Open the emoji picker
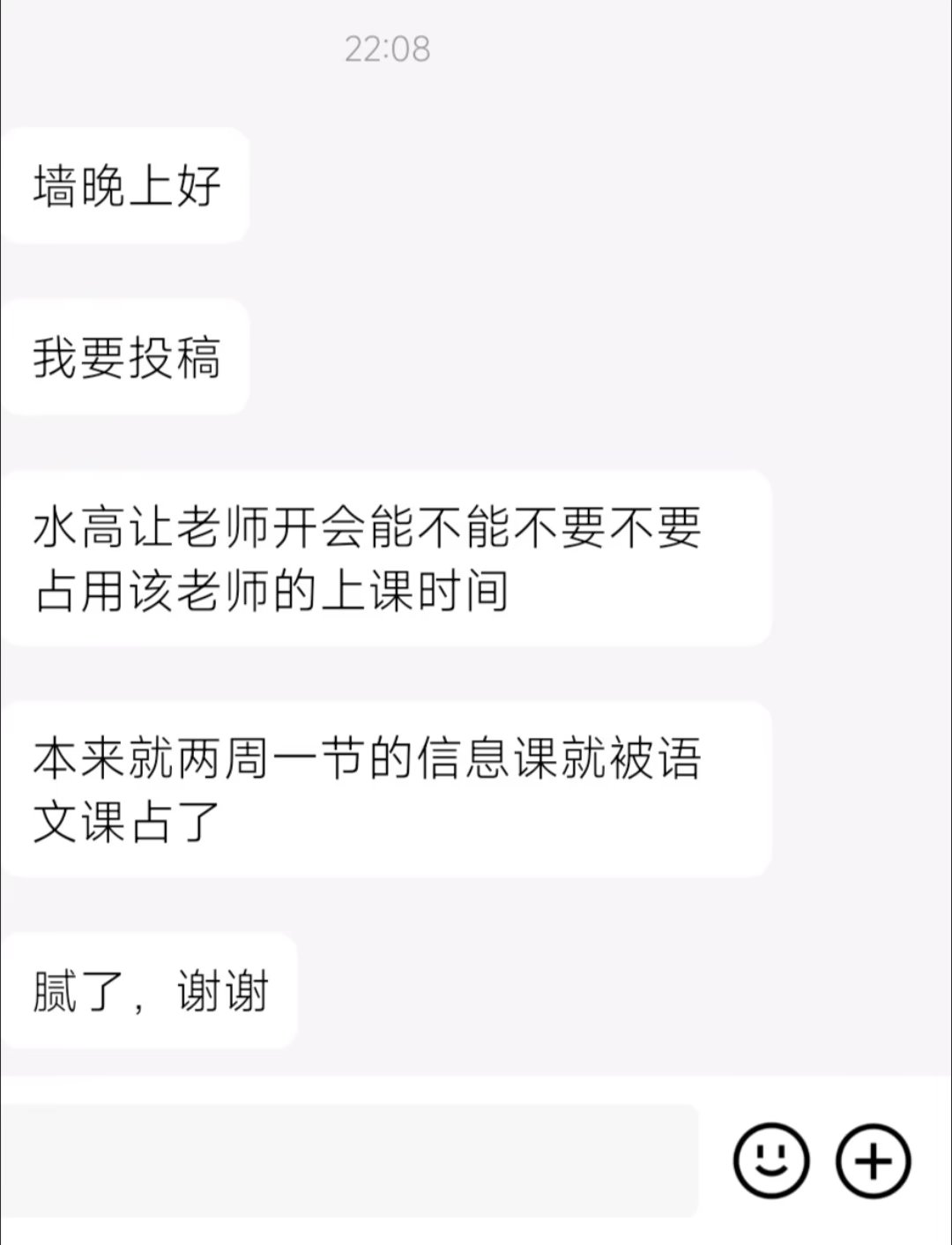This screenshot has width=952, height=1245. coord(770,1160)
